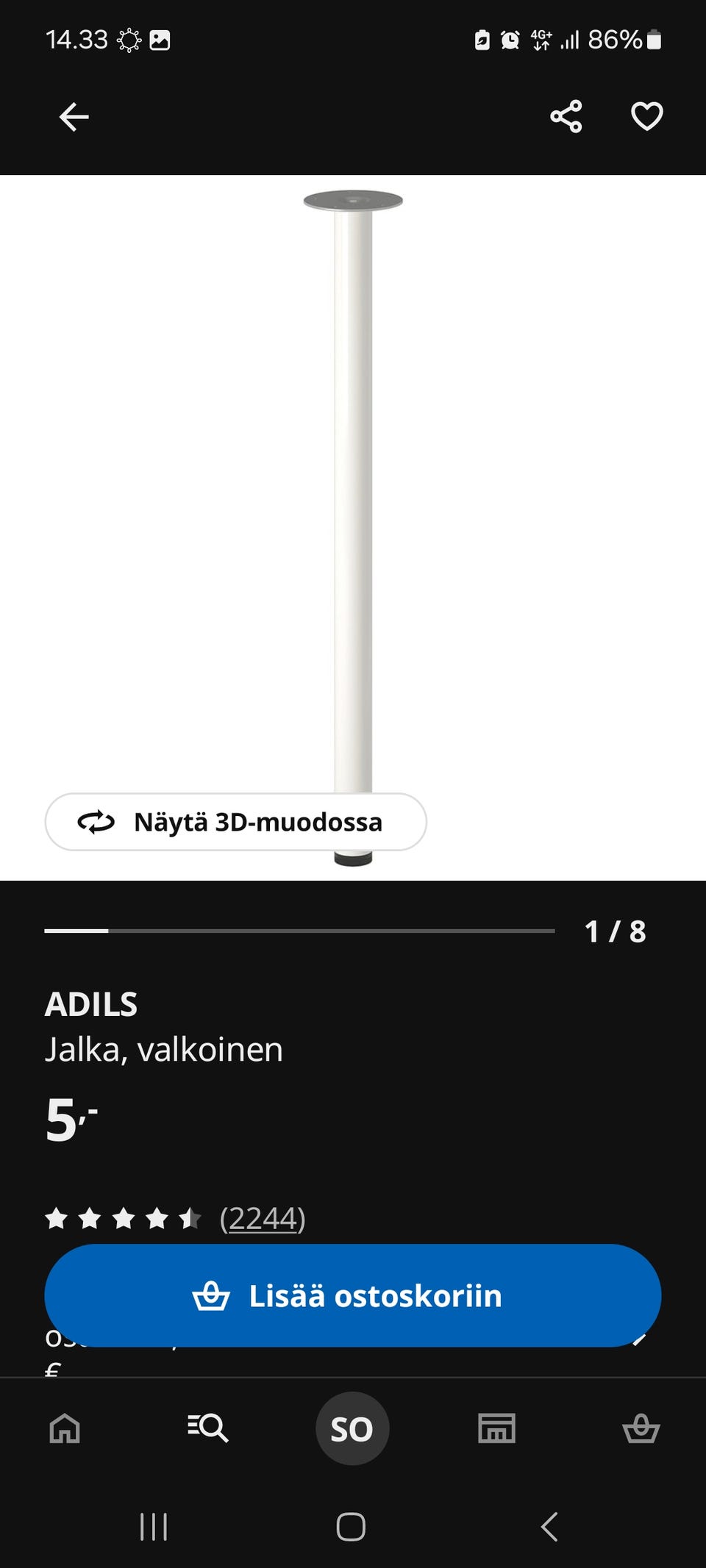Expand the reviews by tapping (2244)
Screen dimensions: 706x1568
[x=261, y=1217]
